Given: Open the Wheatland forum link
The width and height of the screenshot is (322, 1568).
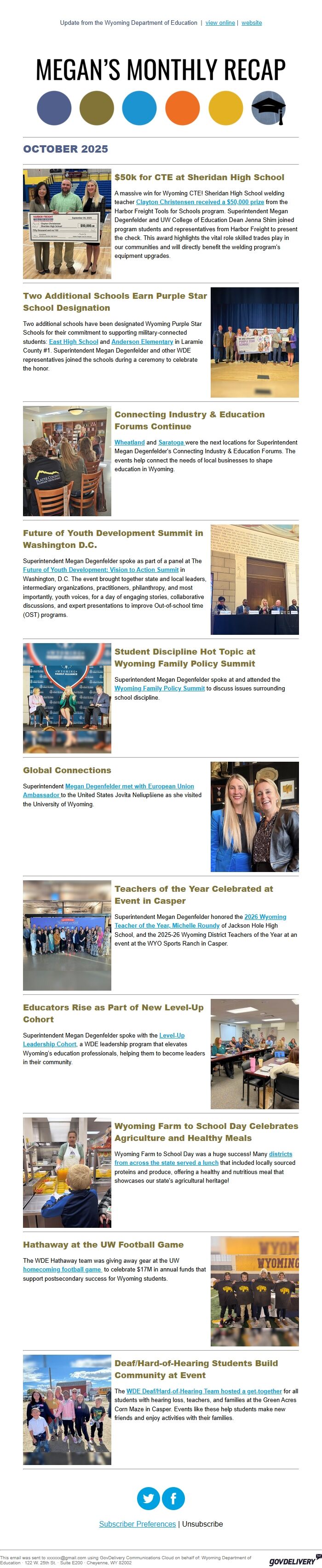Looking at the screenshot, I should tap(129, 443).
